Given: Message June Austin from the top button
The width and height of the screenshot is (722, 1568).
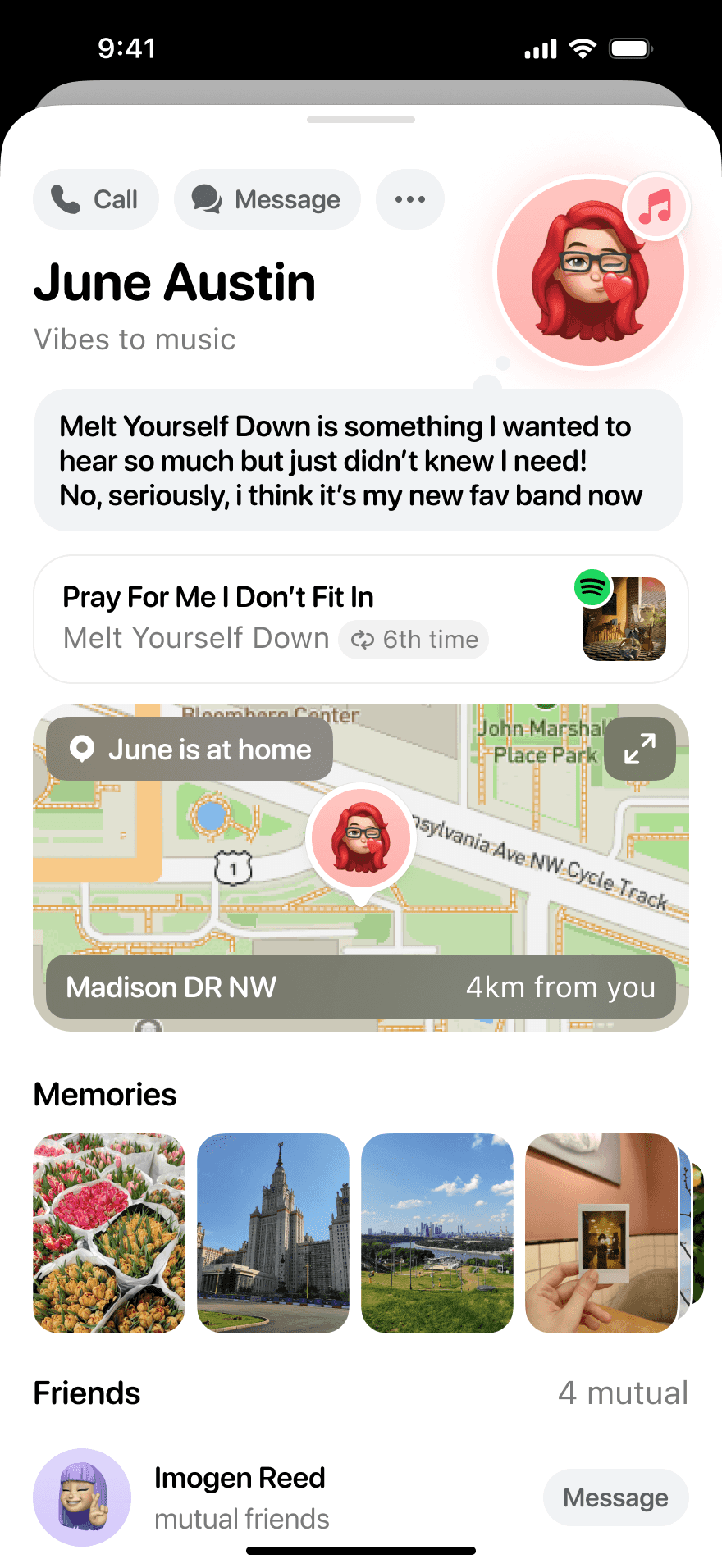Looking at the screenshot, I should (x=267, y=199).
